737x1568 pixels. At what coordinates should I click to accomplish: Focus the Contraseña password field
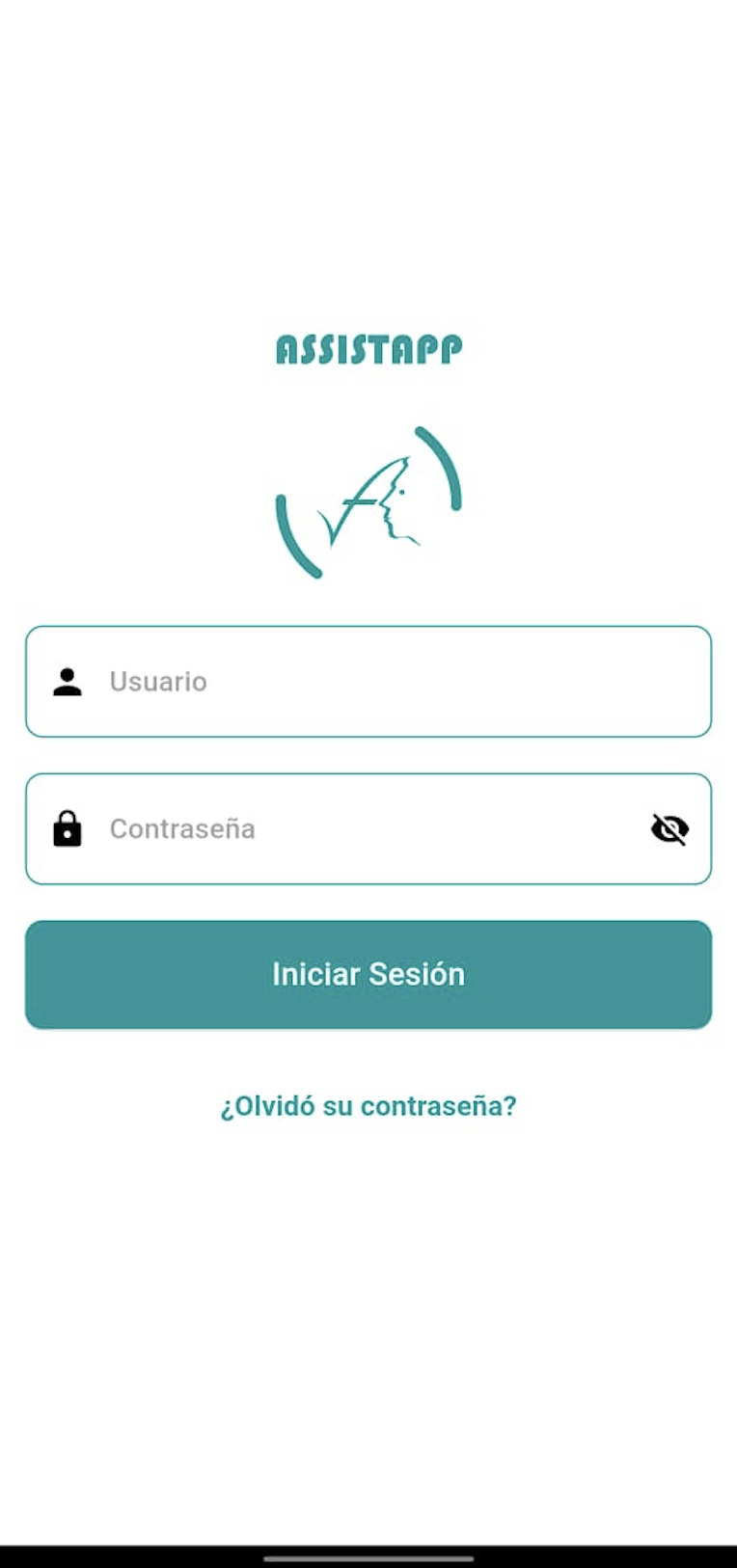[368, 829]
